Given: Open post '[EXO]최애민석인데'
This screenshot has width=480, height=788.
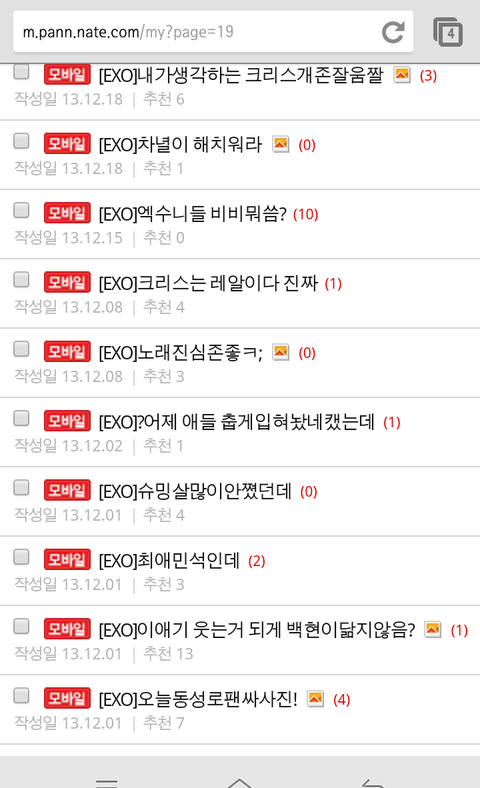Looking at the screenshot, I should pos(169,561).
